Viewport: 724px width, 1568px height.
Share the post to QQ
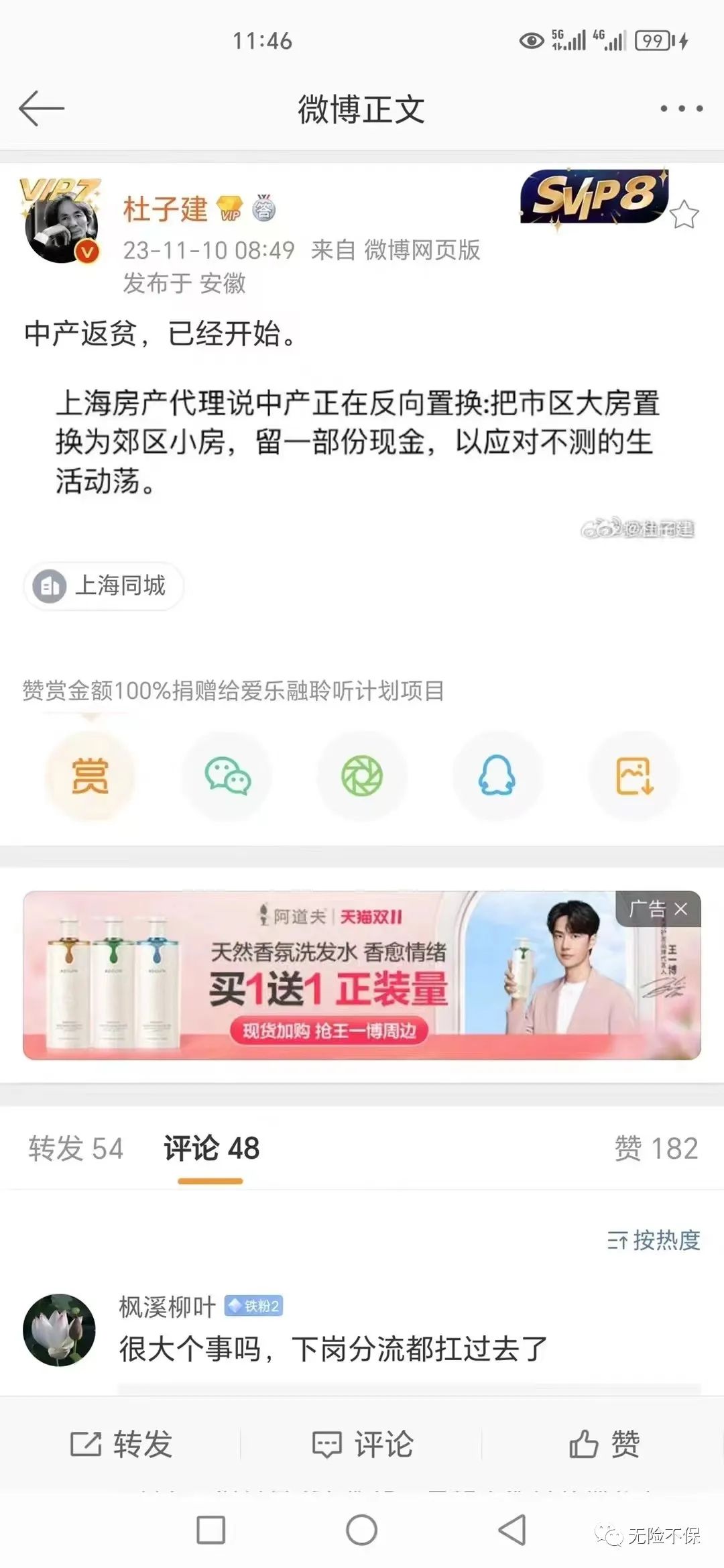497,776
